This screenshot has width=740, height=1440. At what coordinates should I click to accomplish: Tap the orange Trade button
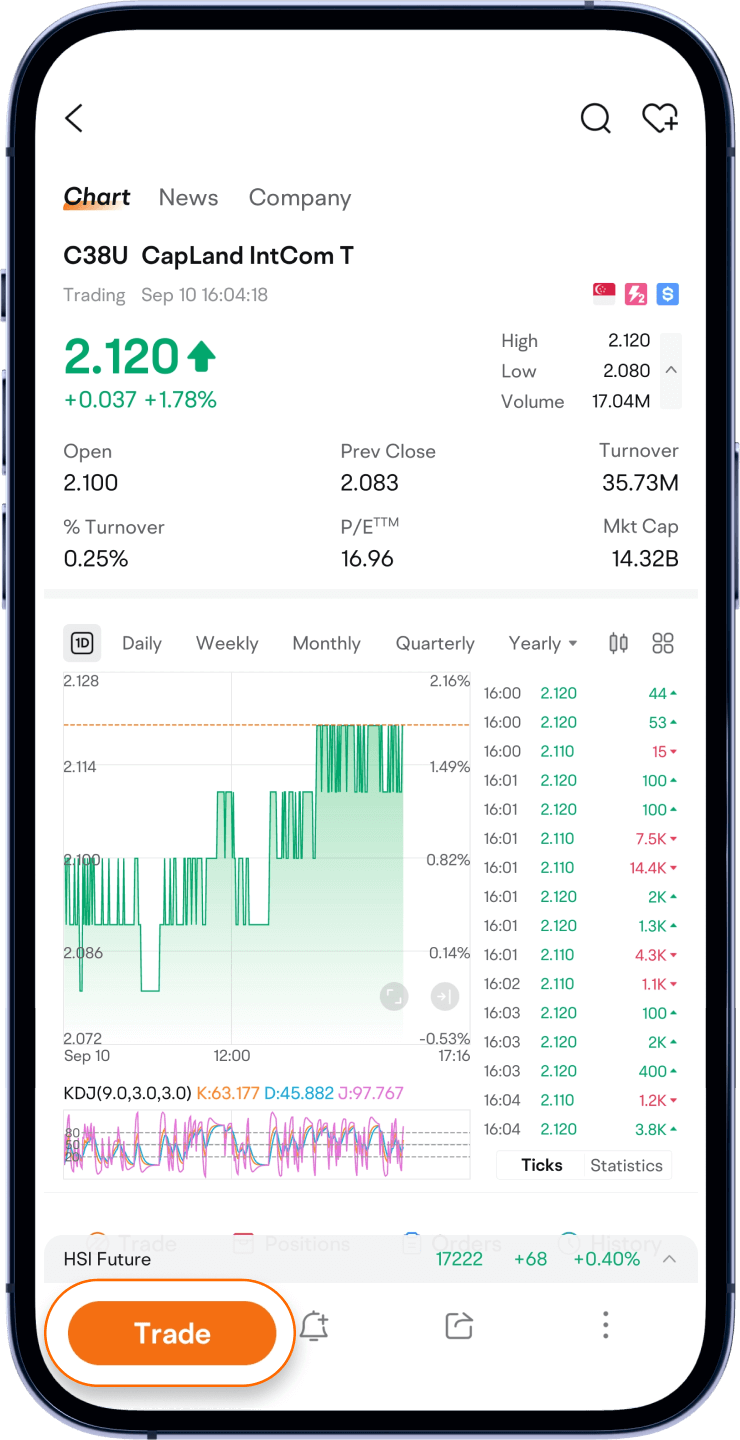point(172,1333)
